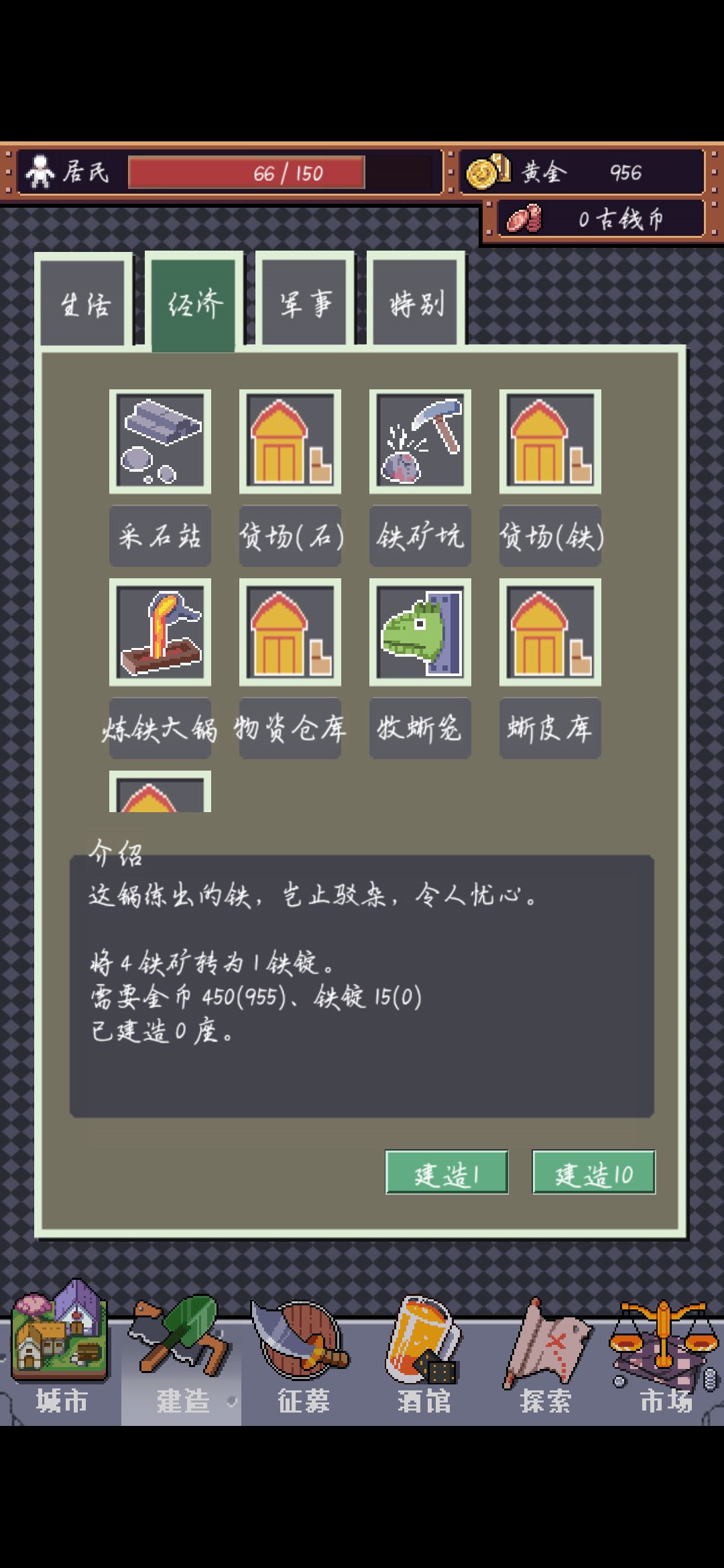Select the 军事 tab
This screenshot has width=724, height=1568.
306,302
